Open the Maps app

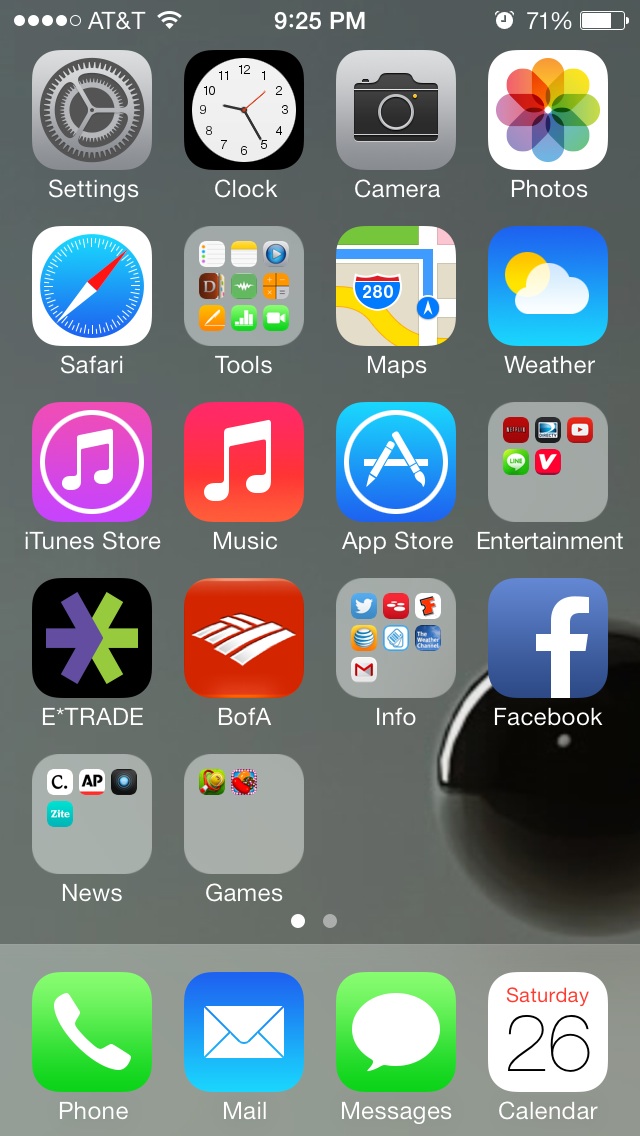(x=396, y=286)
